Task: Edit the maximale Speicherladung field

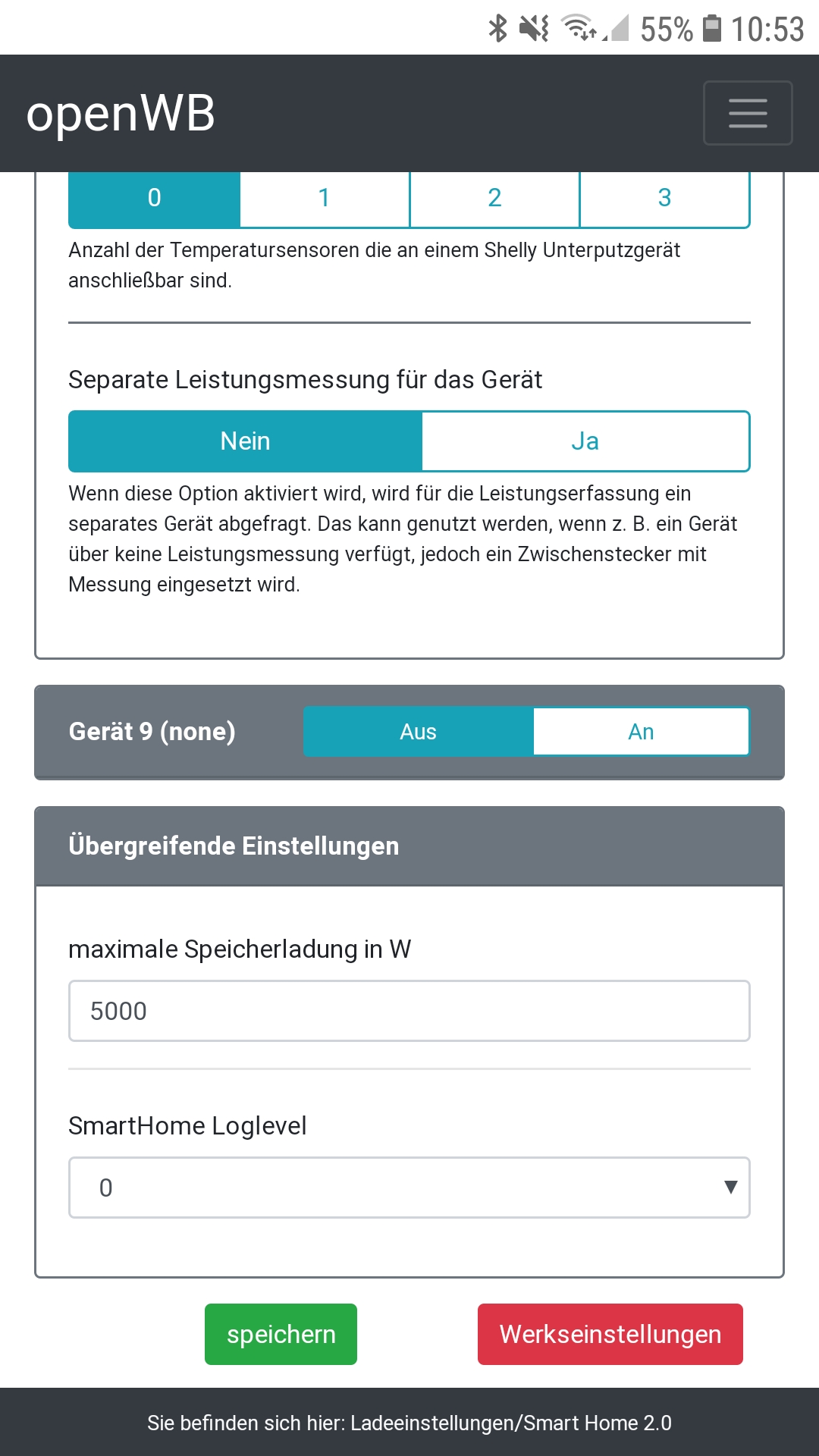Action: [x=409, y=1011]
